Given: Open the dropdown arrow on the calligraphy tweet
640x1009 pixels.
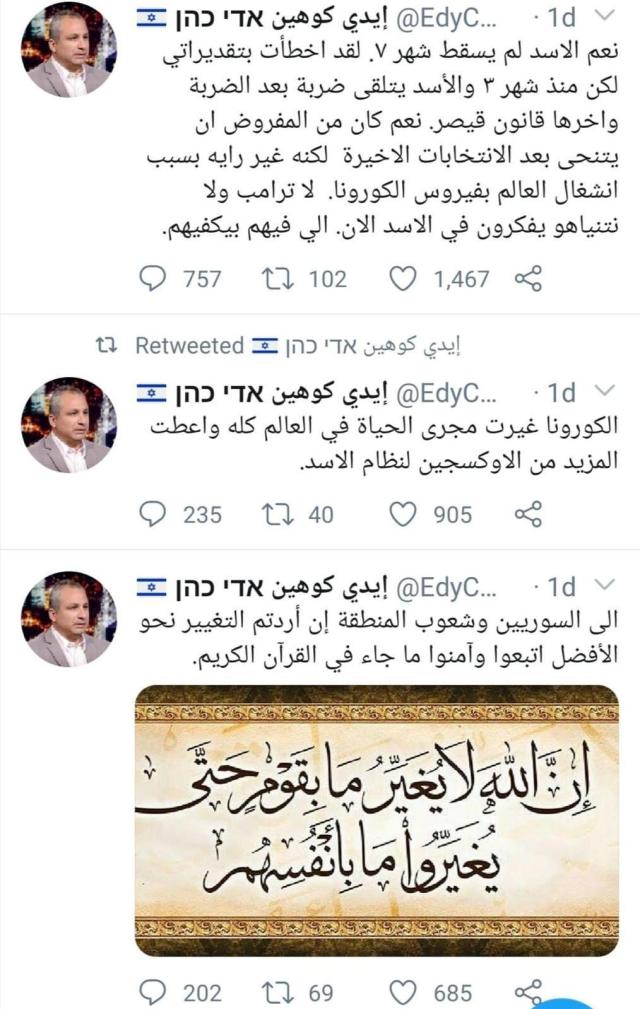Looking at the screenshot, I should coord(605,585).
